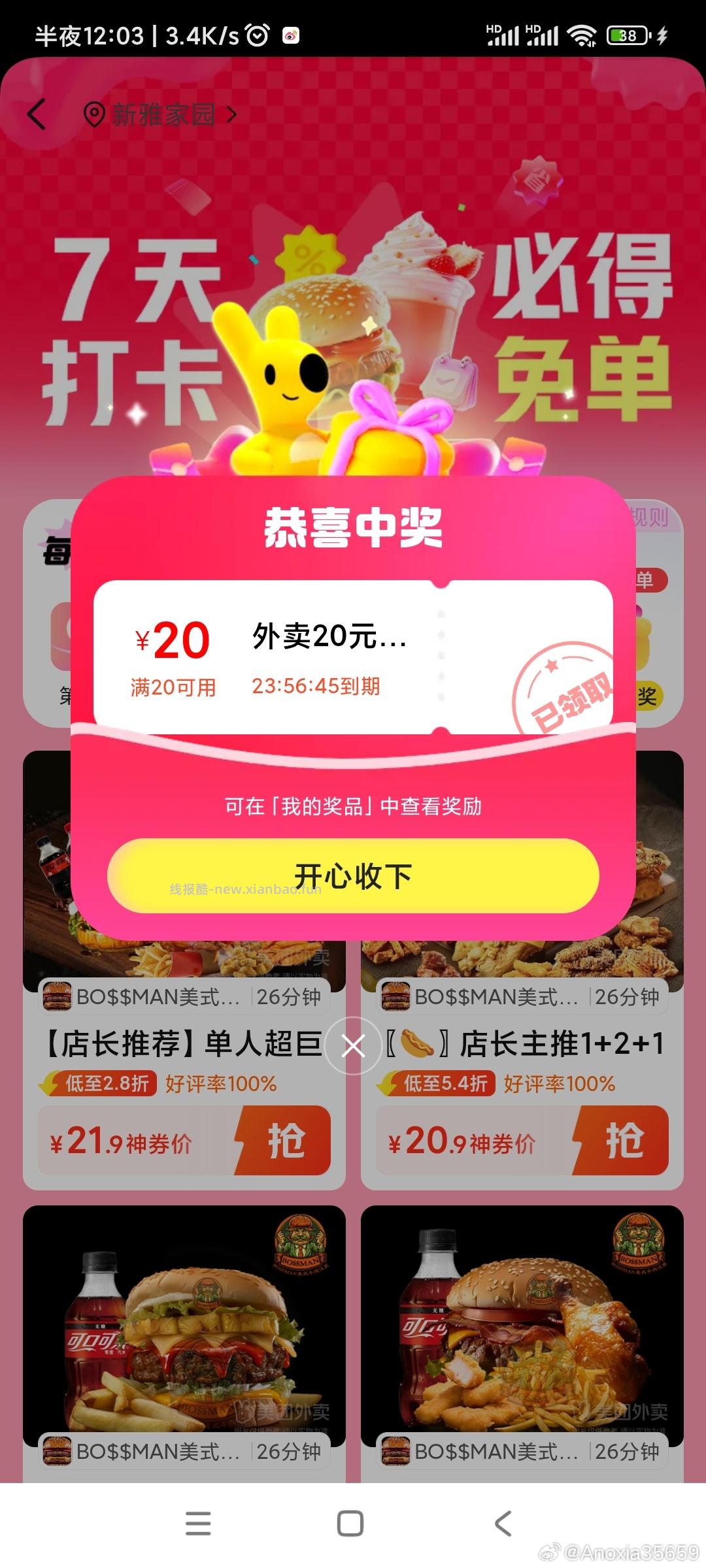Tap the alarm clock icon in the status bar

pos(256,34)
